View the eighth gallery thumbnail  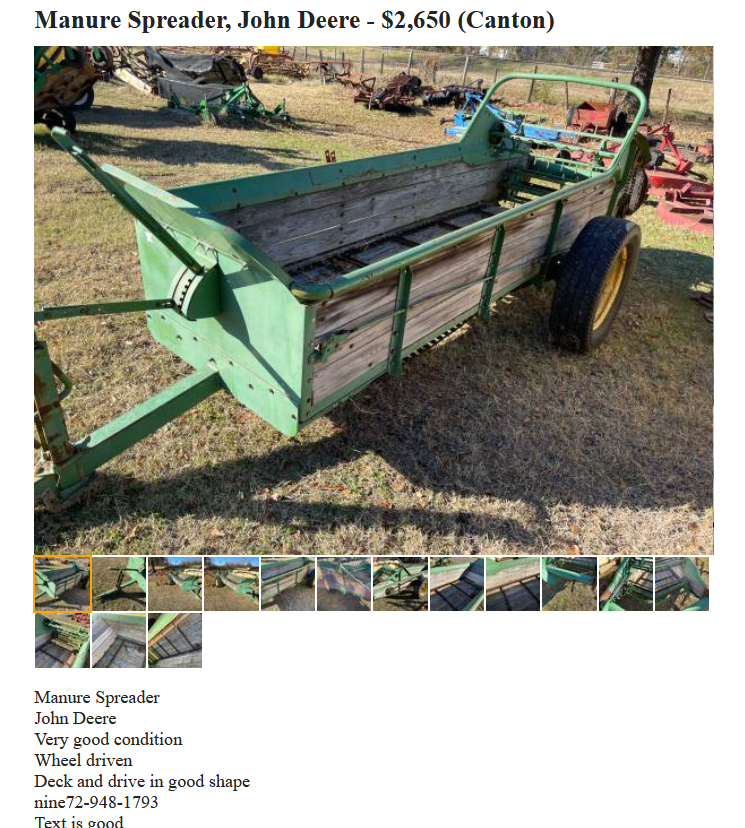point(457,584)
